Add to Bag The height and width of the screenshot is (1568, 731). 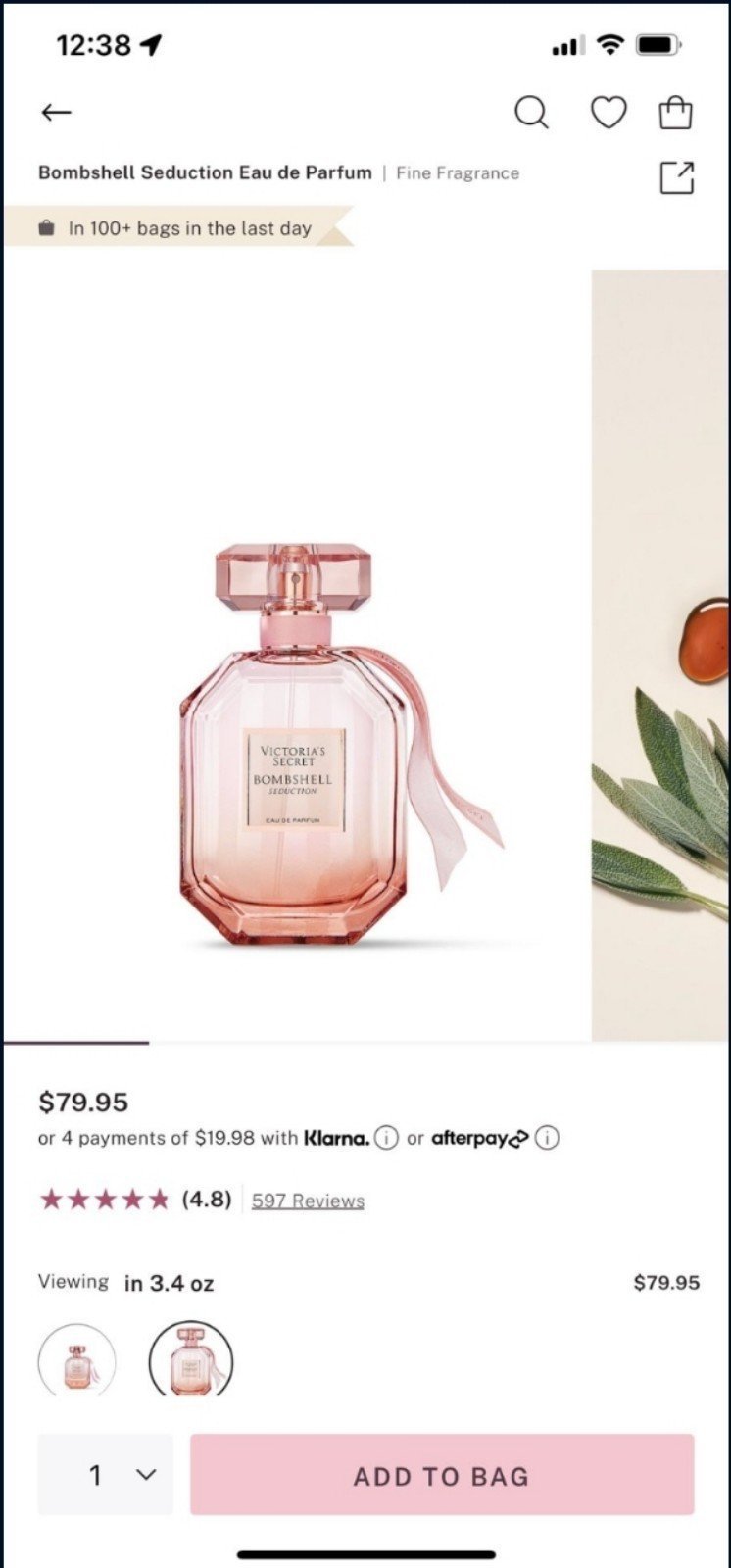coord(442,1475)
